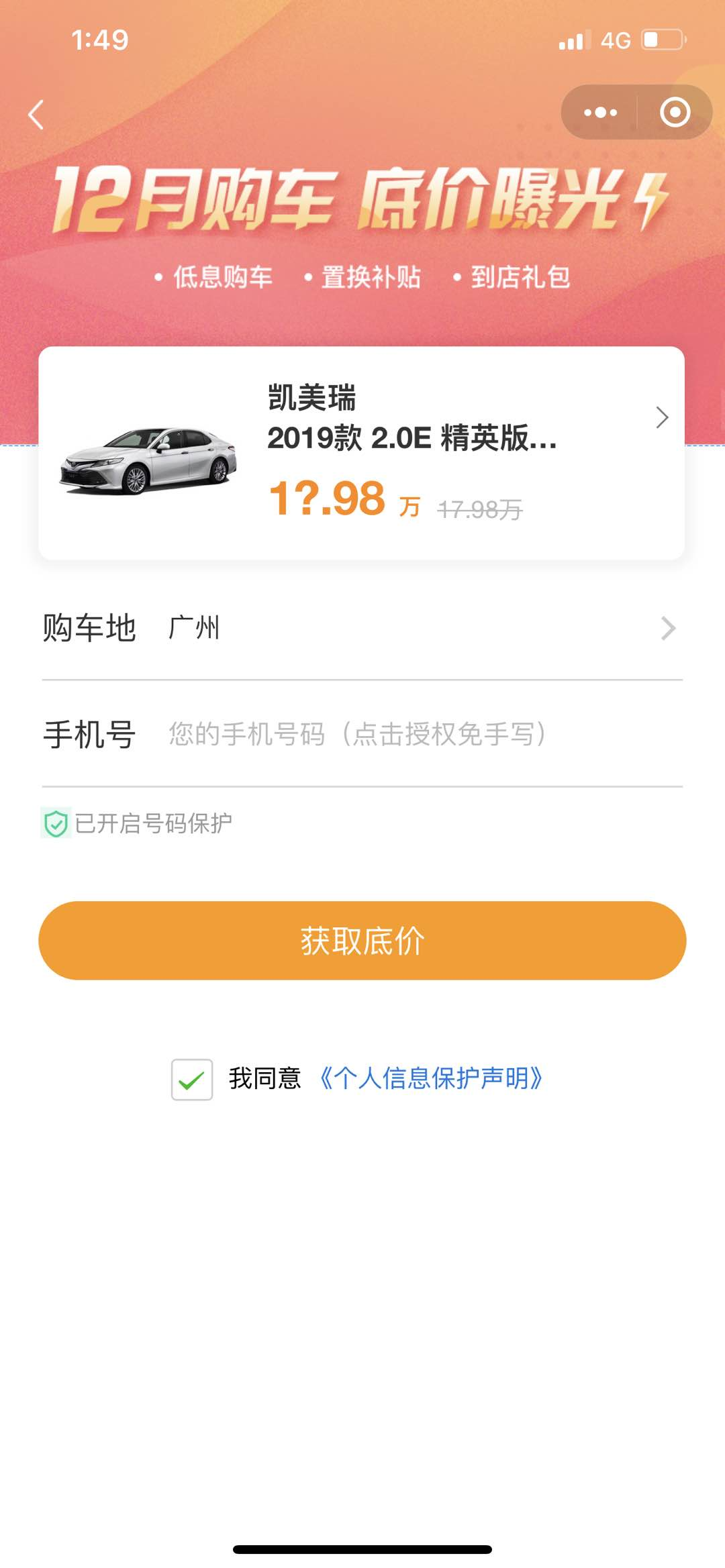Tap the 获取底价 button

coord(362,941)
